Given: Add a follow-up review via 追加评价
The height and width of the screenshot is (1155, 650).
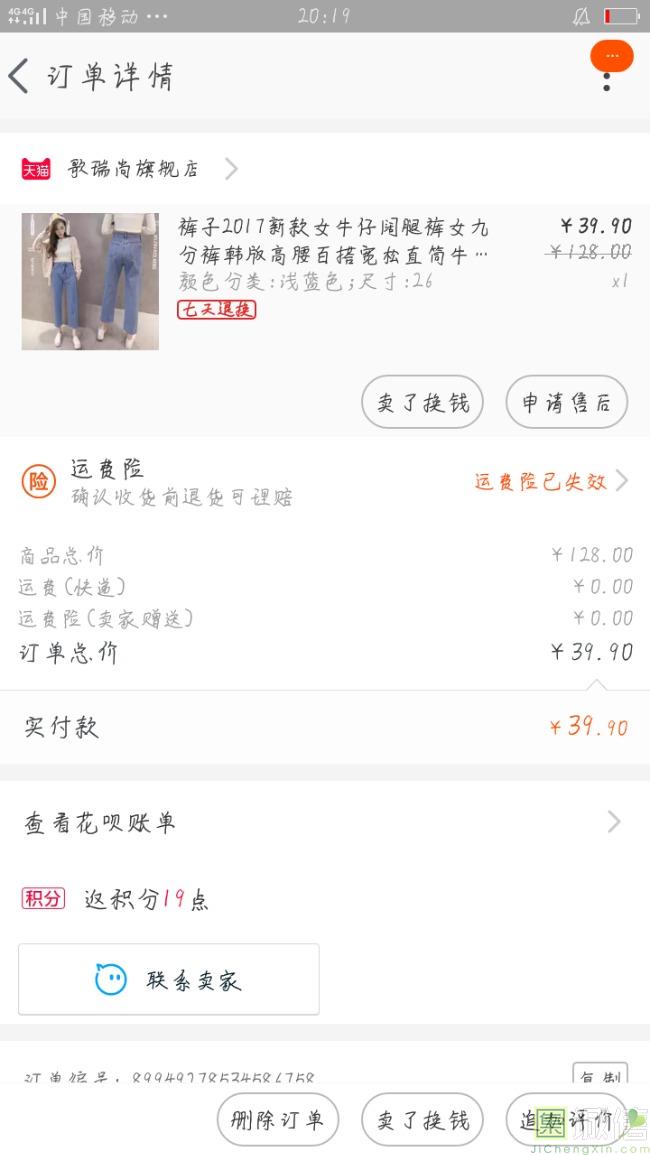Looking at the screenshot, I should pos(566,1120).
